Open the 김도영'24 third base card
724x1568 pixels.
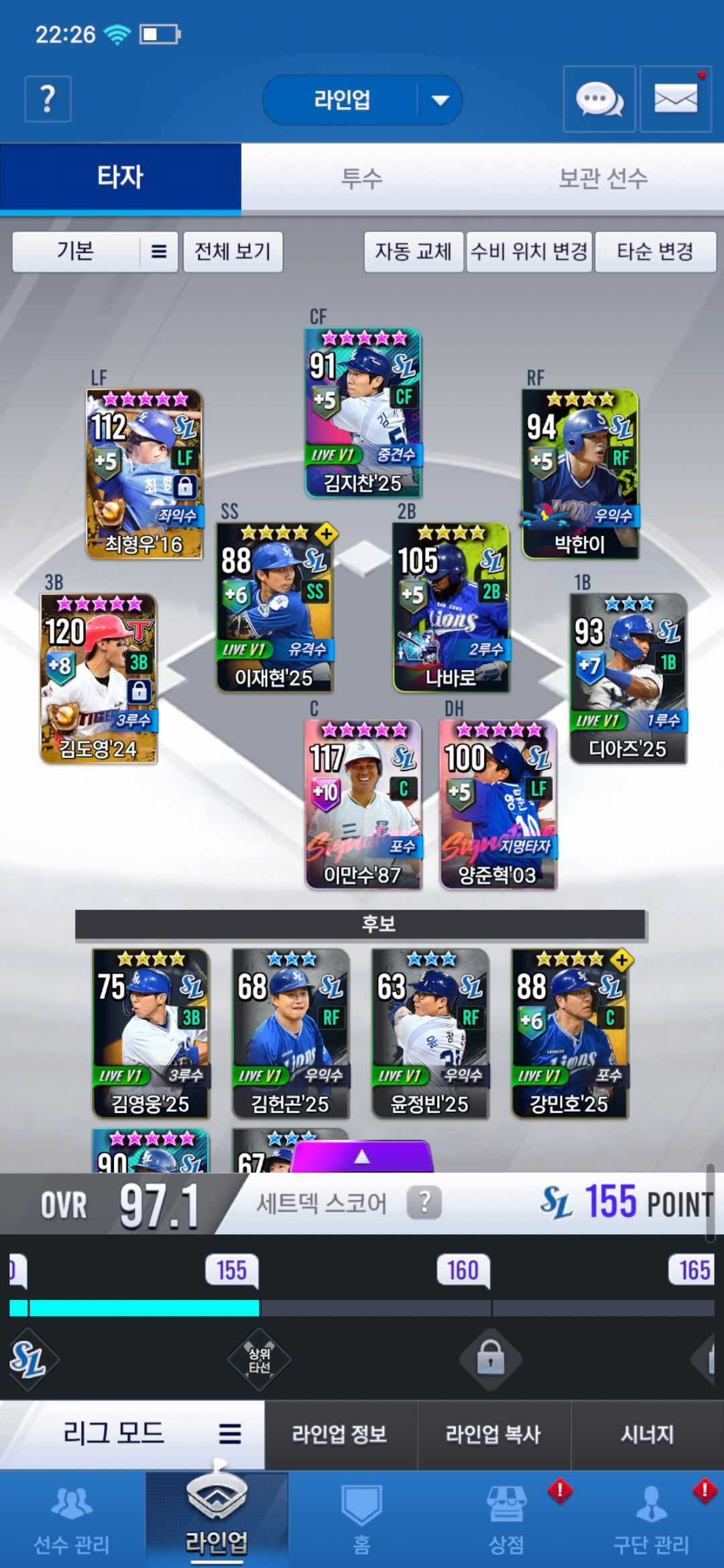pyautogui.click(x=99, y=678)
